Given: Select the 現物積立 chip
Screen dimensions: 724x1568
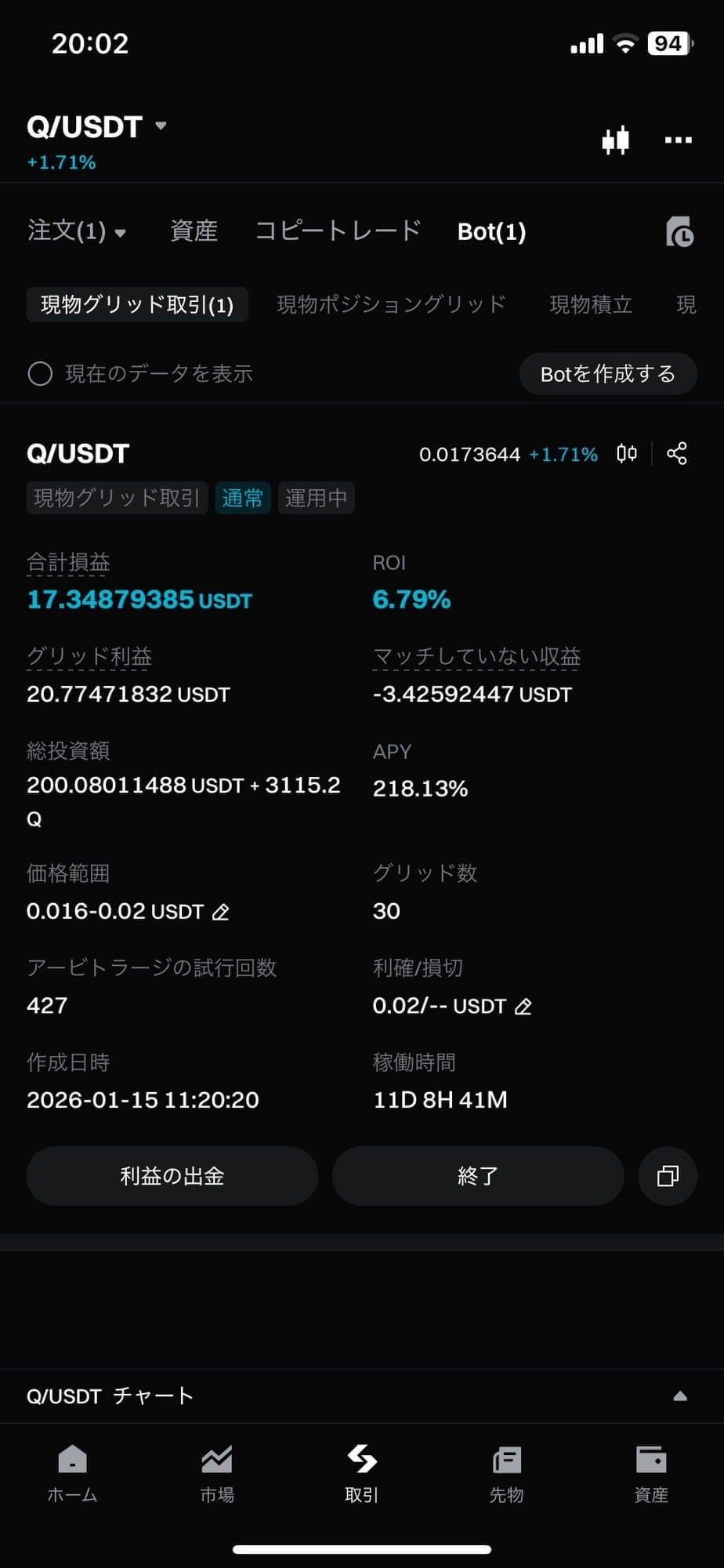Looking at the screenshot, I should (x=591, y=304).
